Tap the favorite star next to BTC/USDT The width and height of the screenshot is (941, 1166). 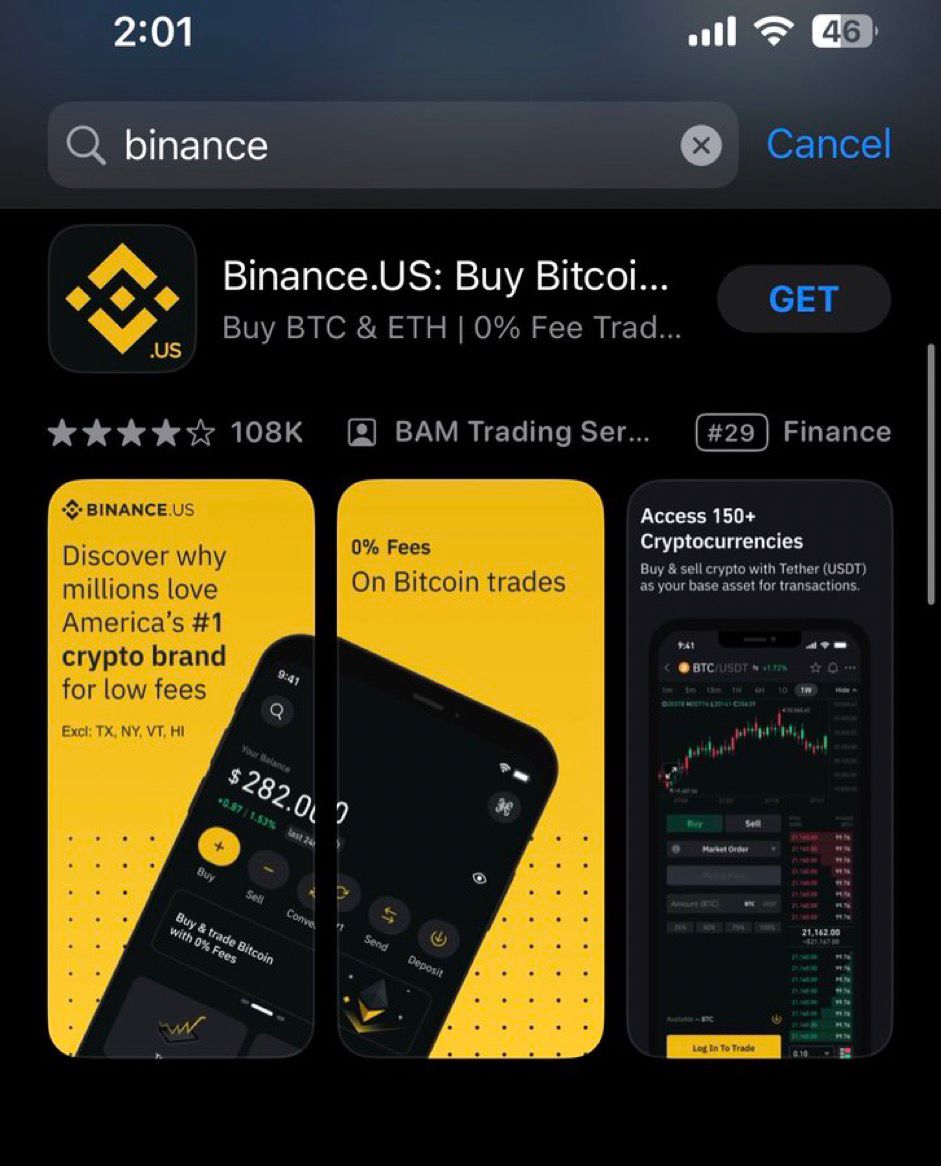[815, 668]
